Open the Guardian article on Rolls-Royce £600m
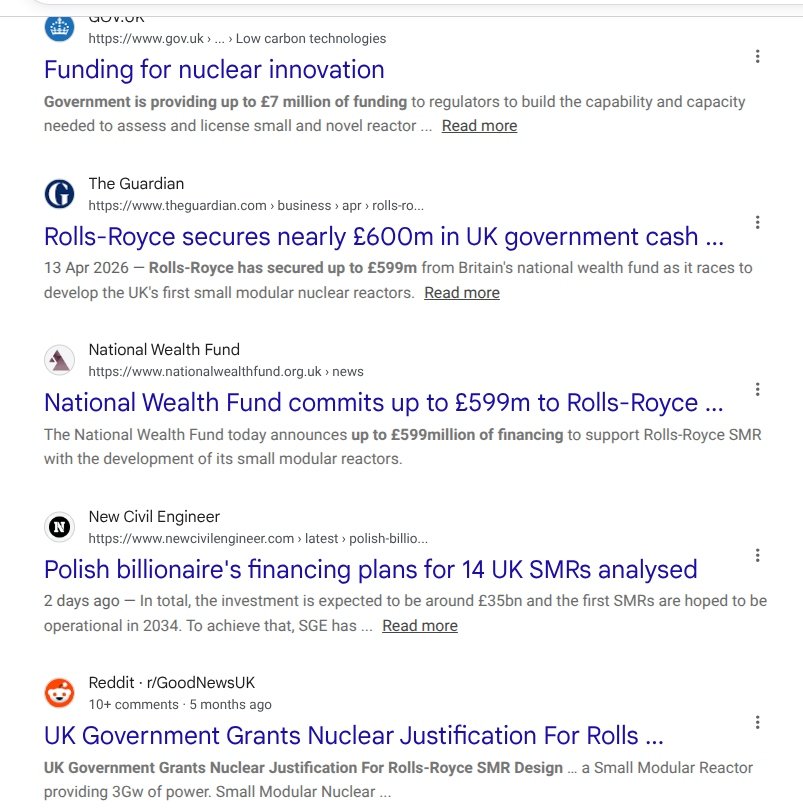 click(x=384, y=237)
